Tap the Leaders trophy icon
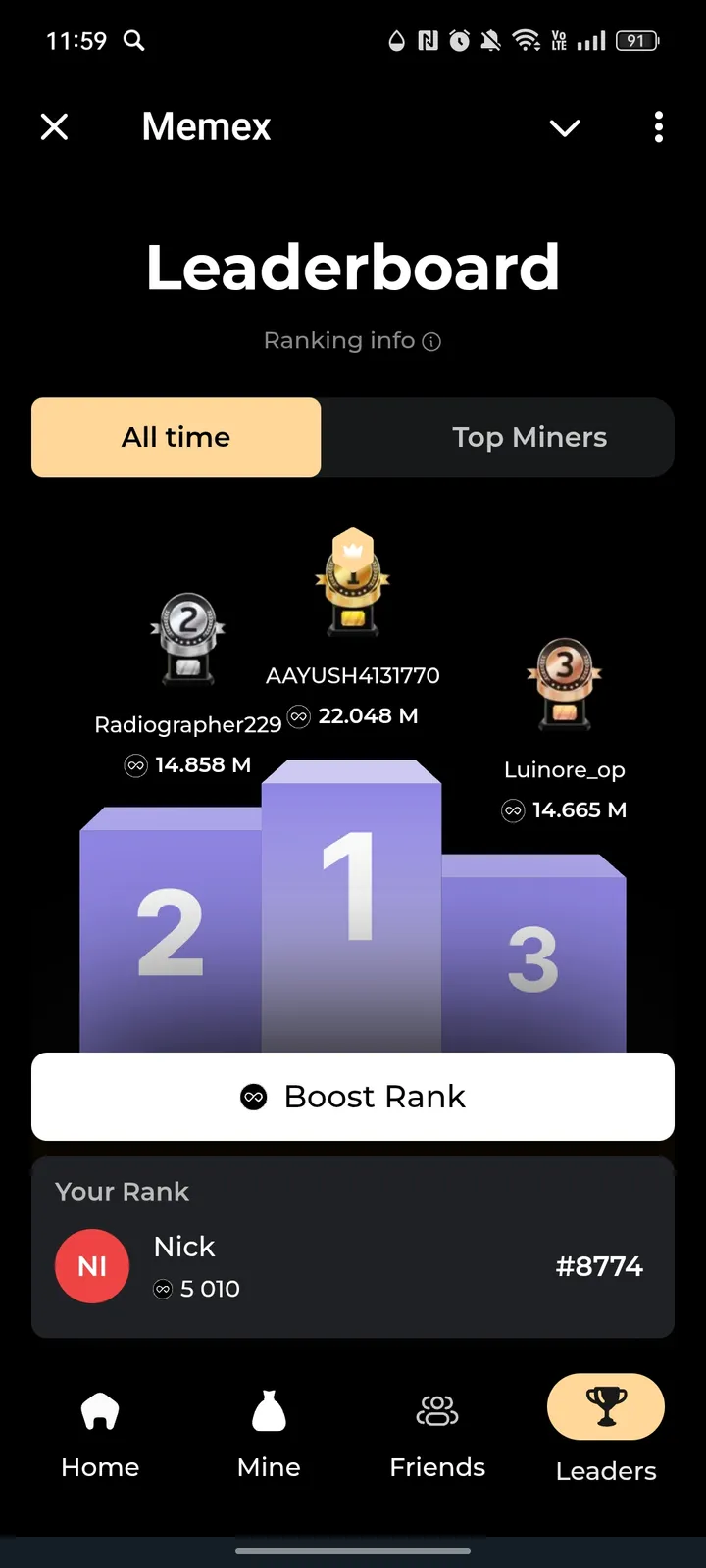 pyautogui.click(x=606, y=1406)
